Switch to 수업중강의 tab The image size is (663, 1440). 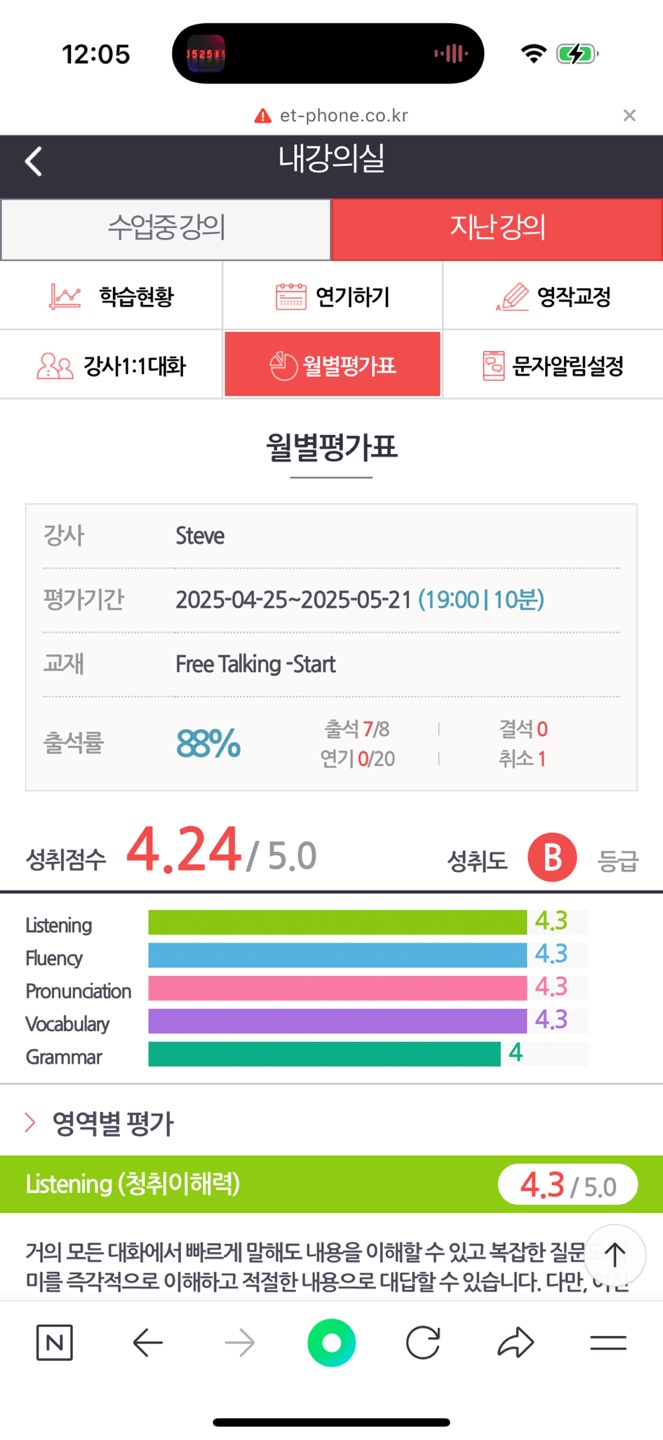(x=166, y=229)
